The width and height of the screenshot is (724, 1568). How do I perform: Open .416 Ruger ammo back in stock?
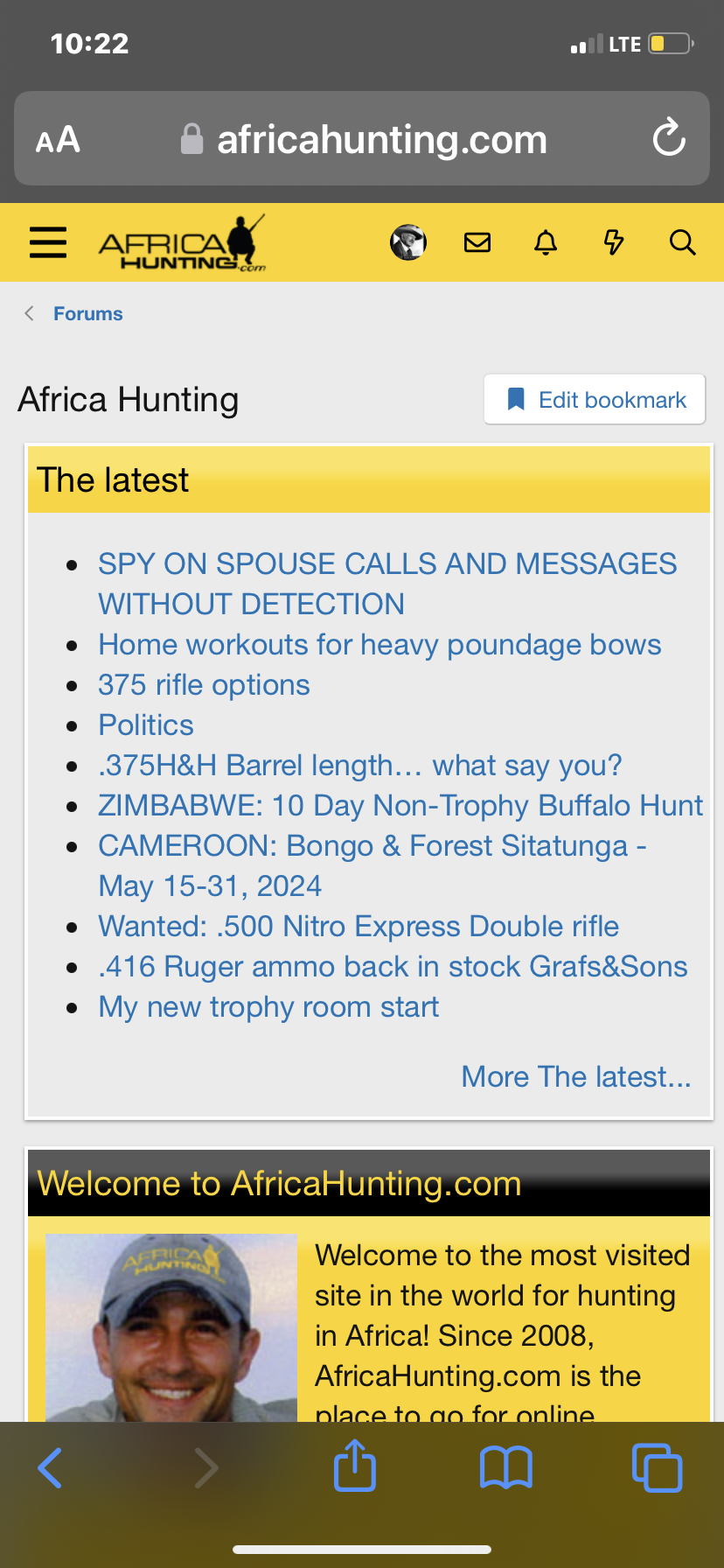(x=393, y=967)
